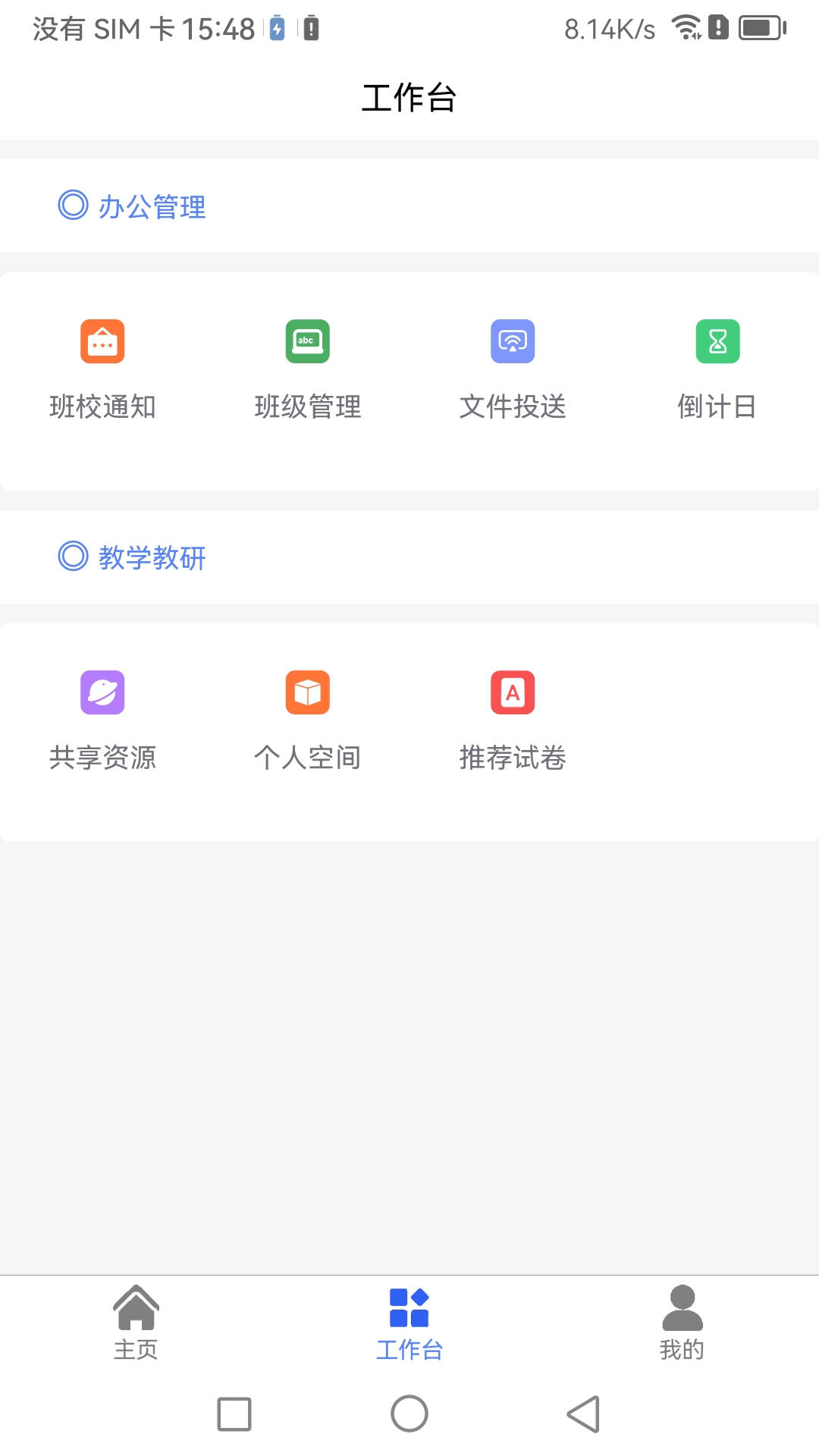Tap the circle icon beside 教学教研
819x1456 pixels.
pyautogui.click(x=74, y=557)
